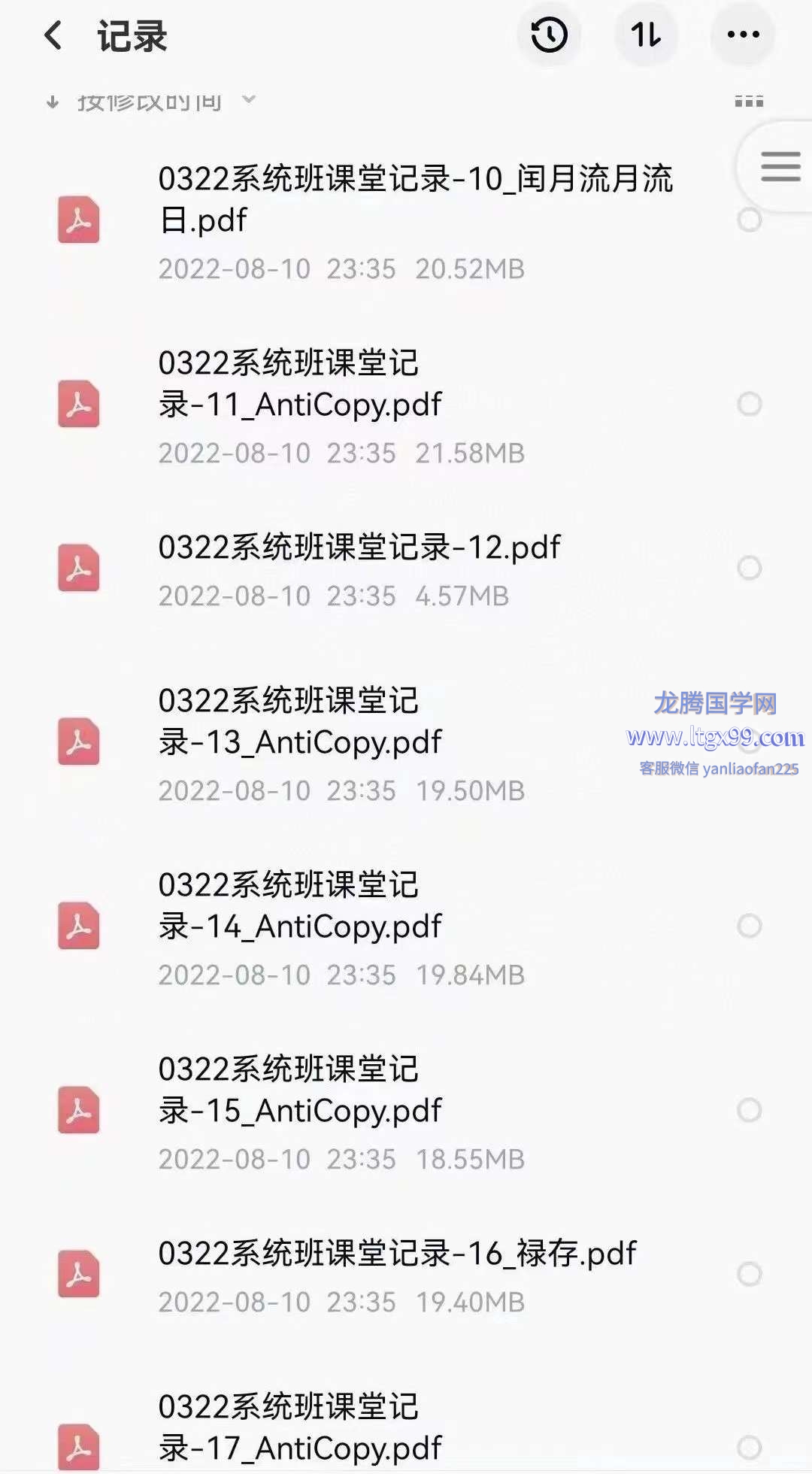The image size is (812, 1474).
Task: Switch the file list view mode
Action: 749,101
